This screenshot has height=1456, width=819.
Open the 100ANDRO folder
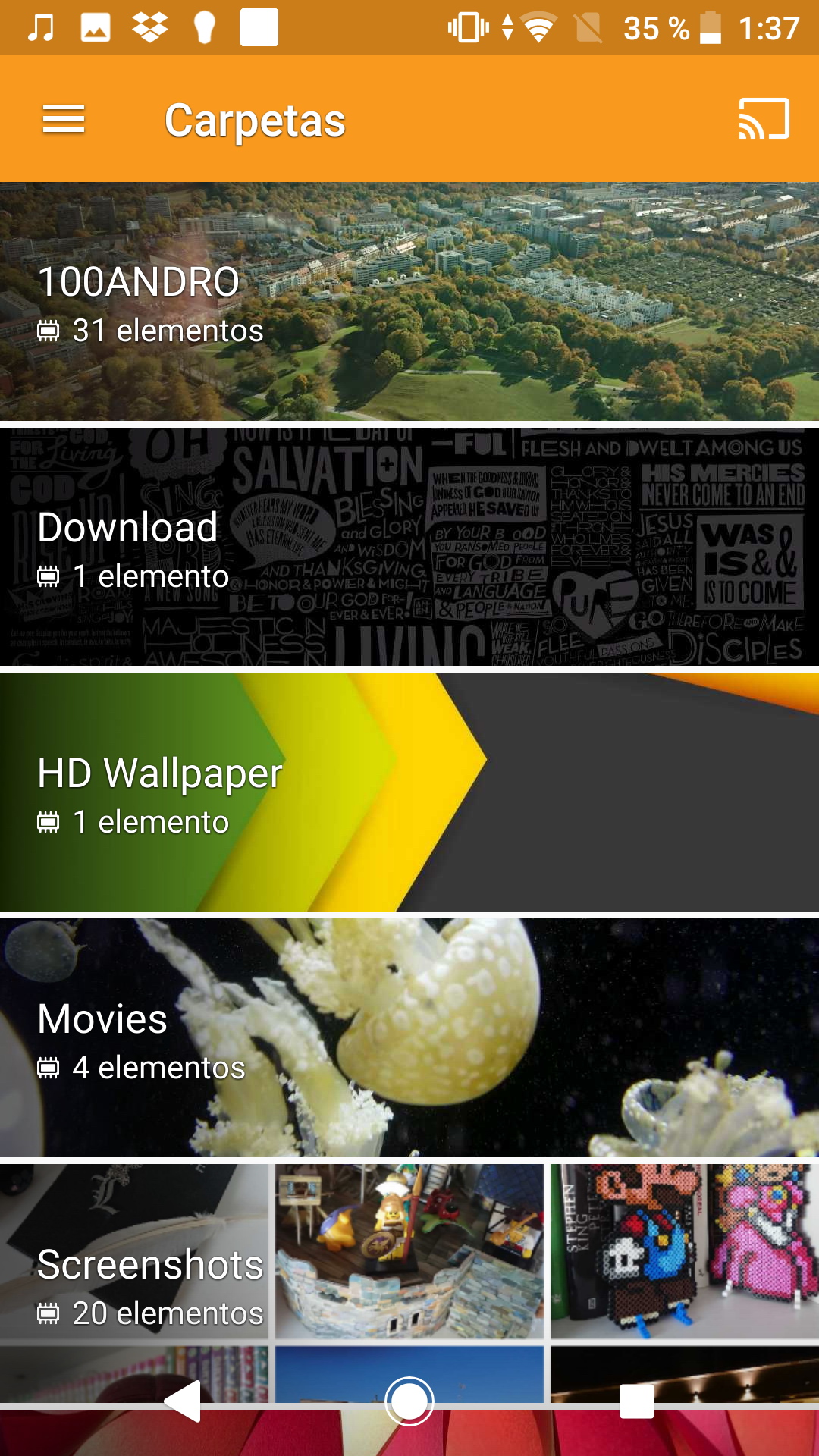409,301
